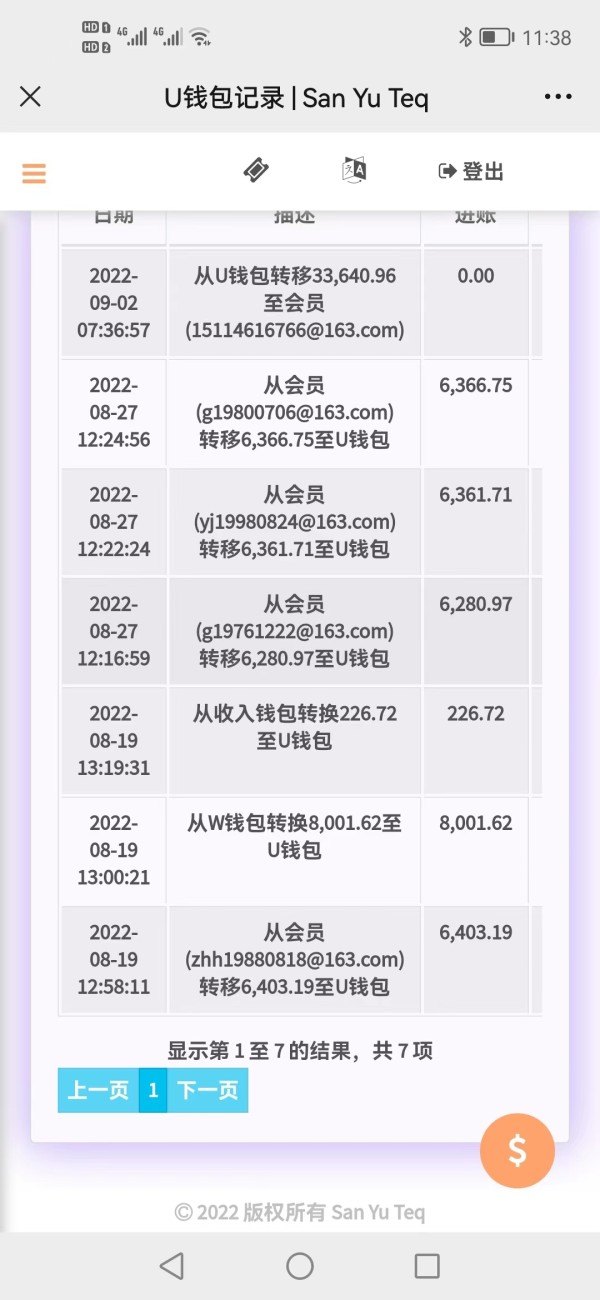
Task: Open the three-dot overflow menu
Action: click(558, 96)
